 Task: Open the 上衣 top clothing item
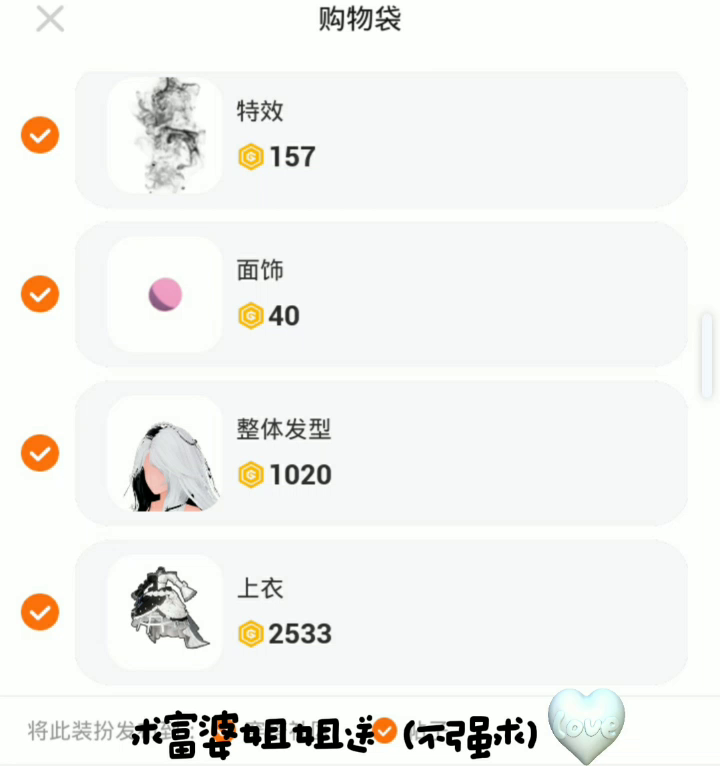coord(380,611)
